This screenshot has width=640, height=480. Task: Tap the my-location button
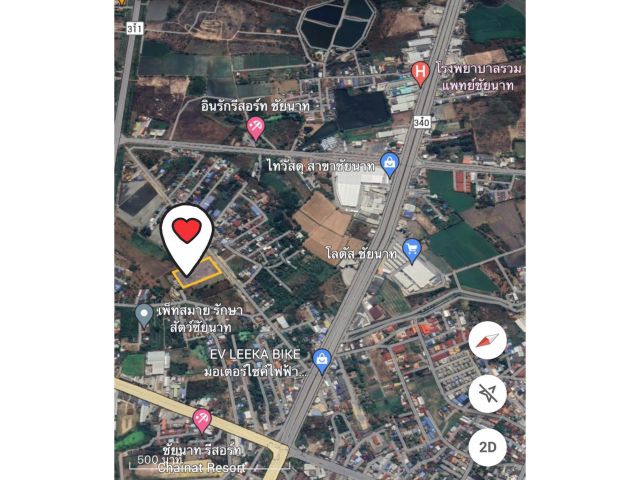coord(487,394)
